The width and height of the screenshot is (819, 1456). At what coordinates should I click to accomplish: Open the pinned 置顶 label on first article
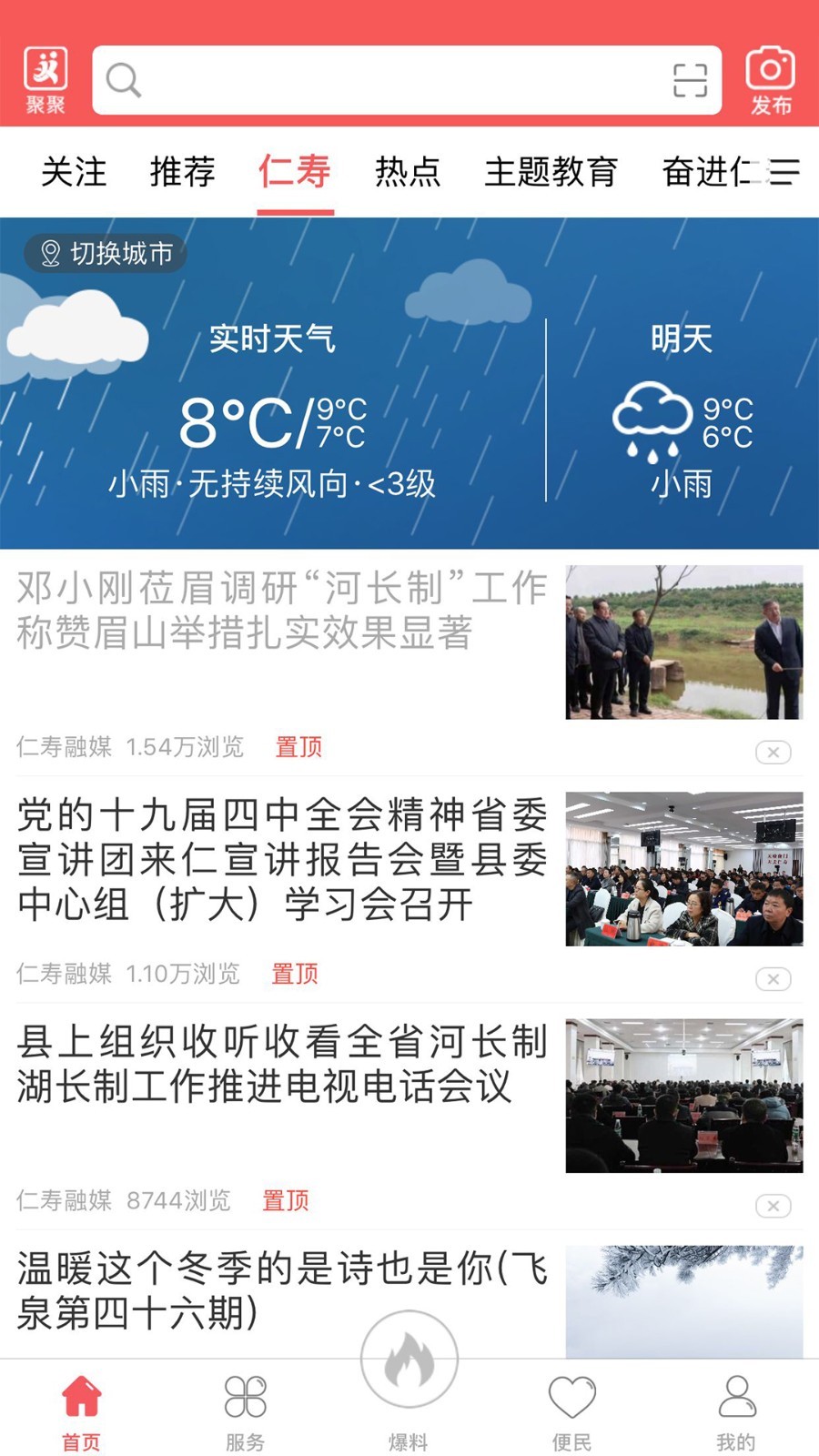[298, 748]
